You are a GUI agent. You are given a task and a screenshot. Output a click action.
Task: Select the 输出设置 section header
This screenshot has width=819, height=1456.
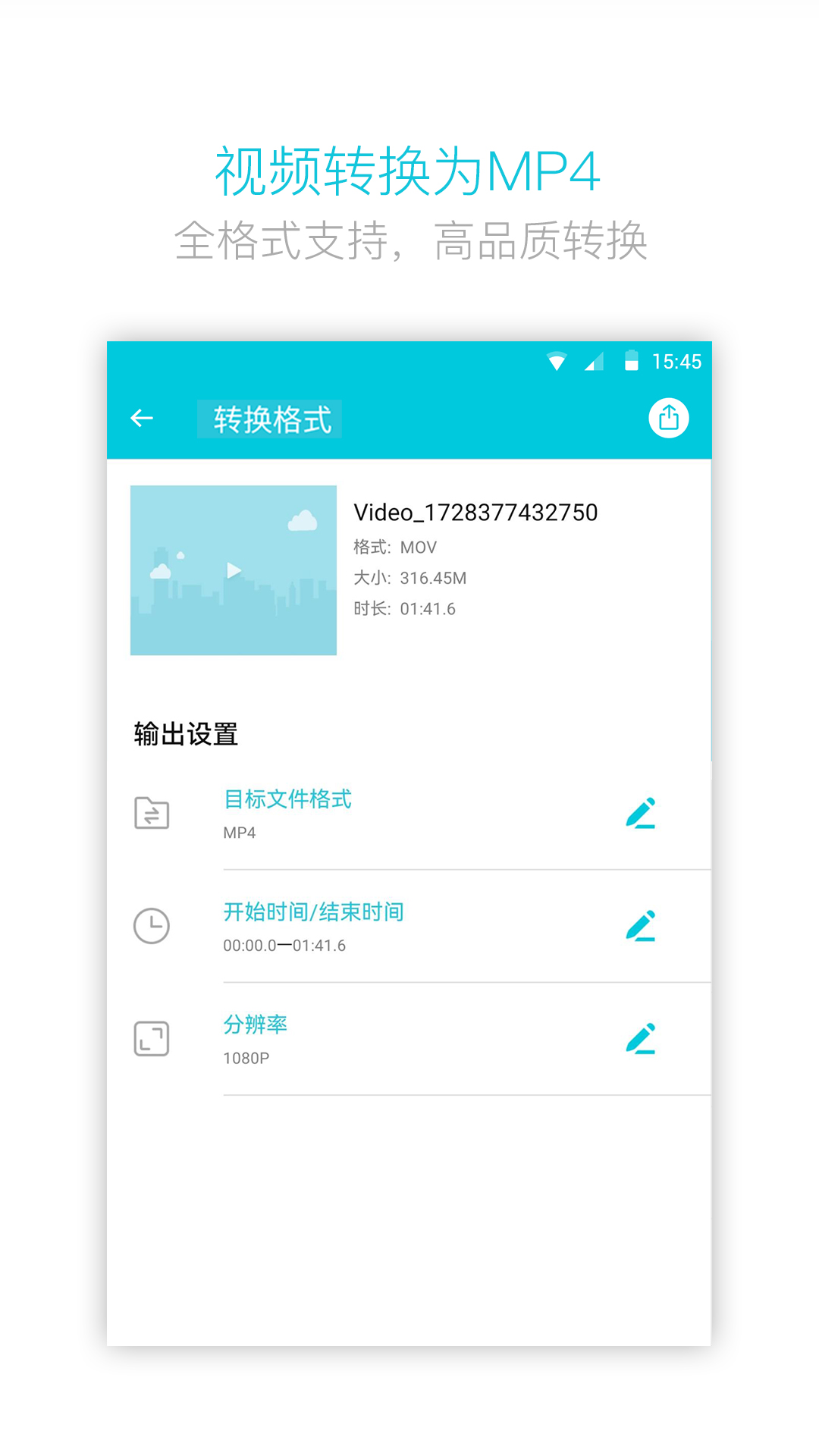(184, 733)
